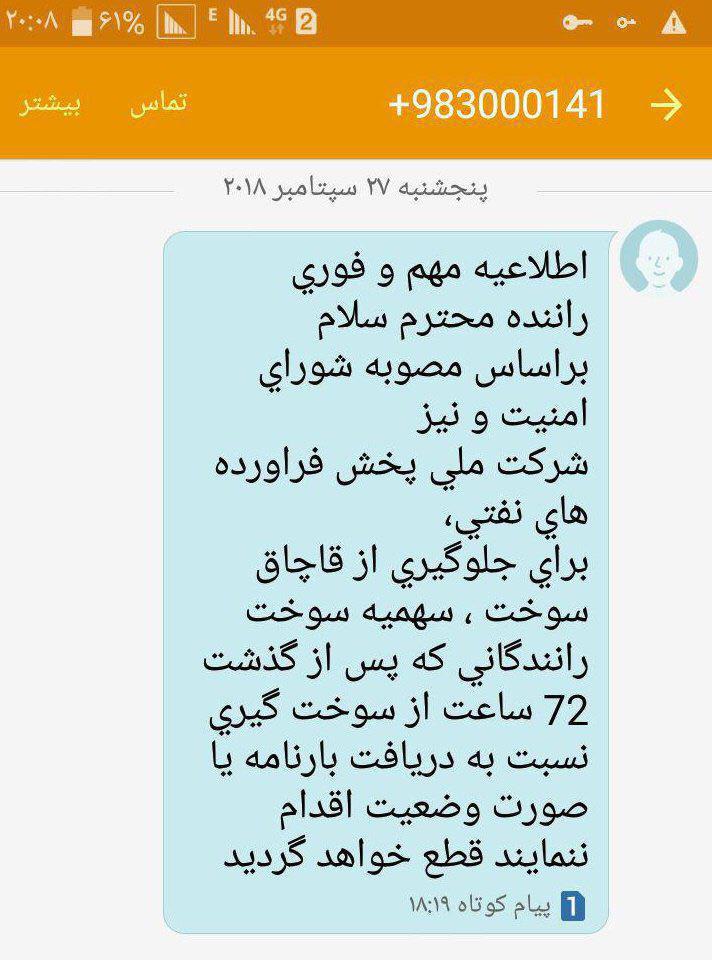
Task: Go back using the header arrow
Action: (x=665, y=105)
